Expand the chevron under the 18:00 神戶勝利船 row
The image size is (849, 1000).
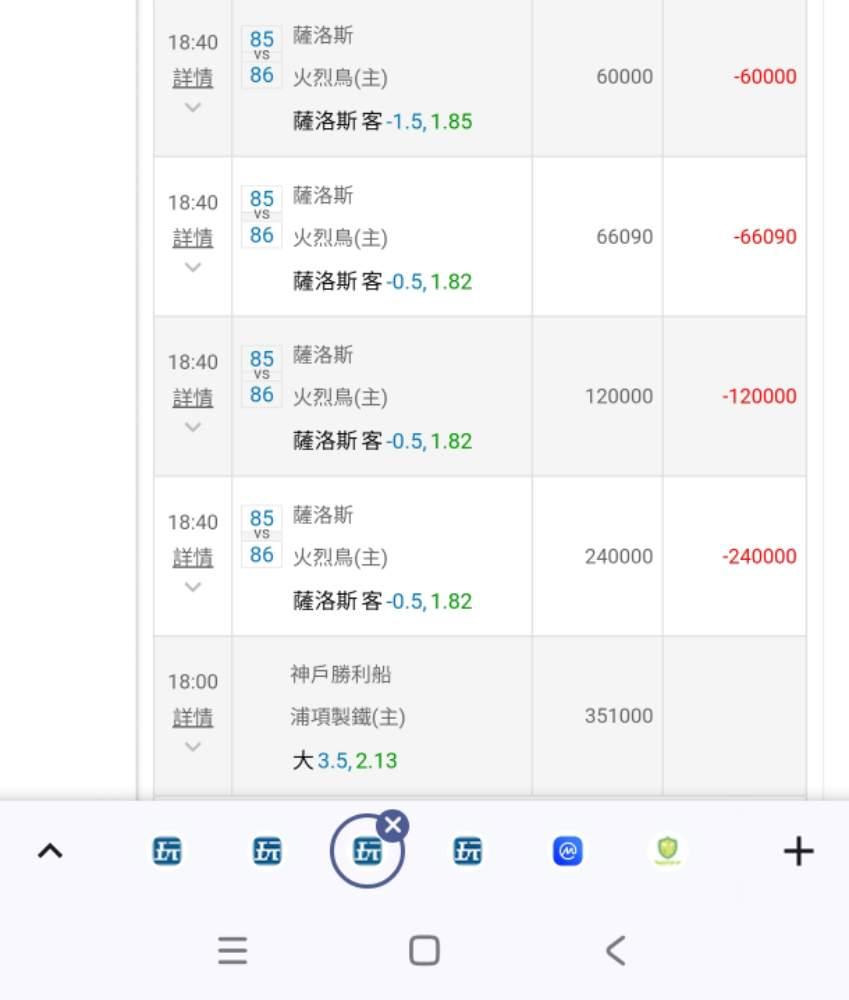(193, 747)
